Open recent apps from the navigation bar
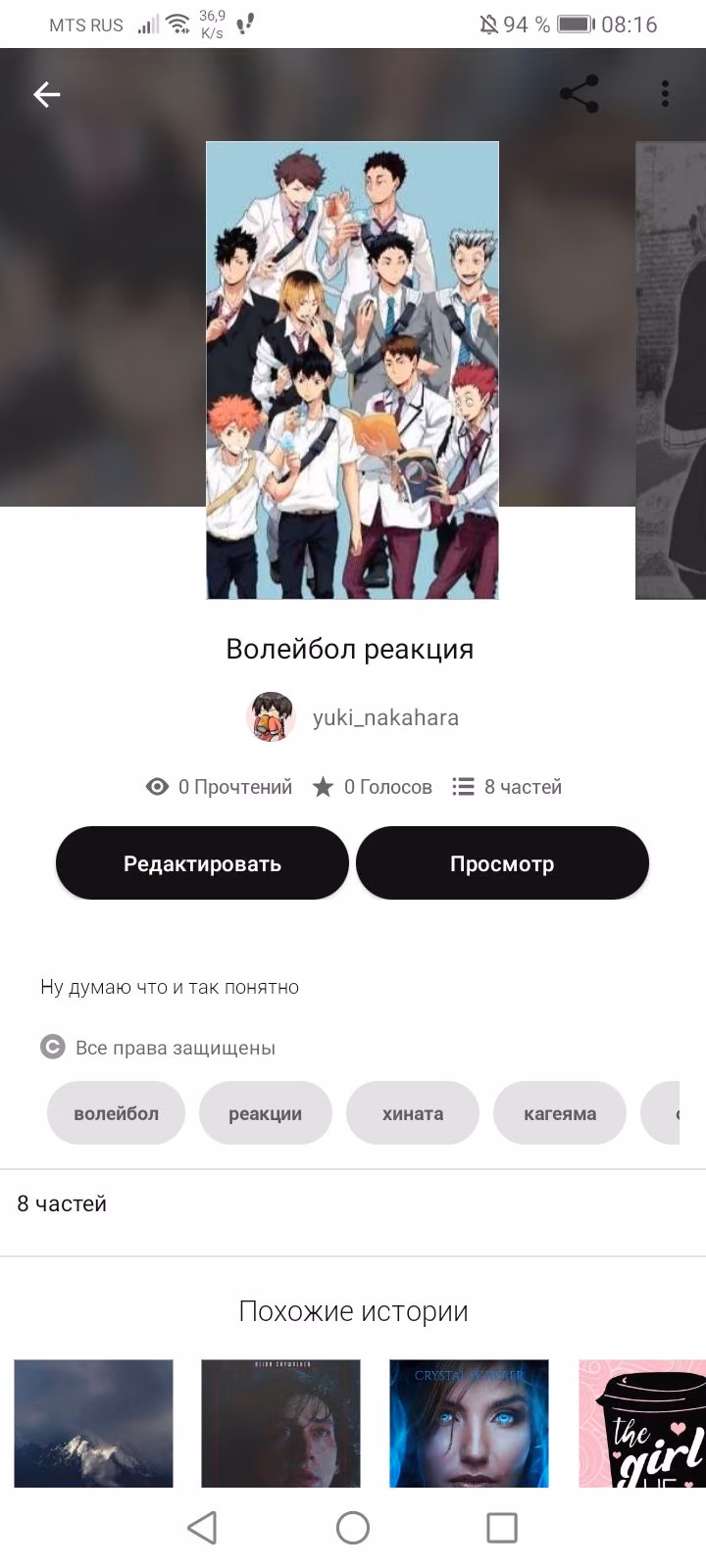This screenshot has height=1568, width=706. coord(502,1527)
